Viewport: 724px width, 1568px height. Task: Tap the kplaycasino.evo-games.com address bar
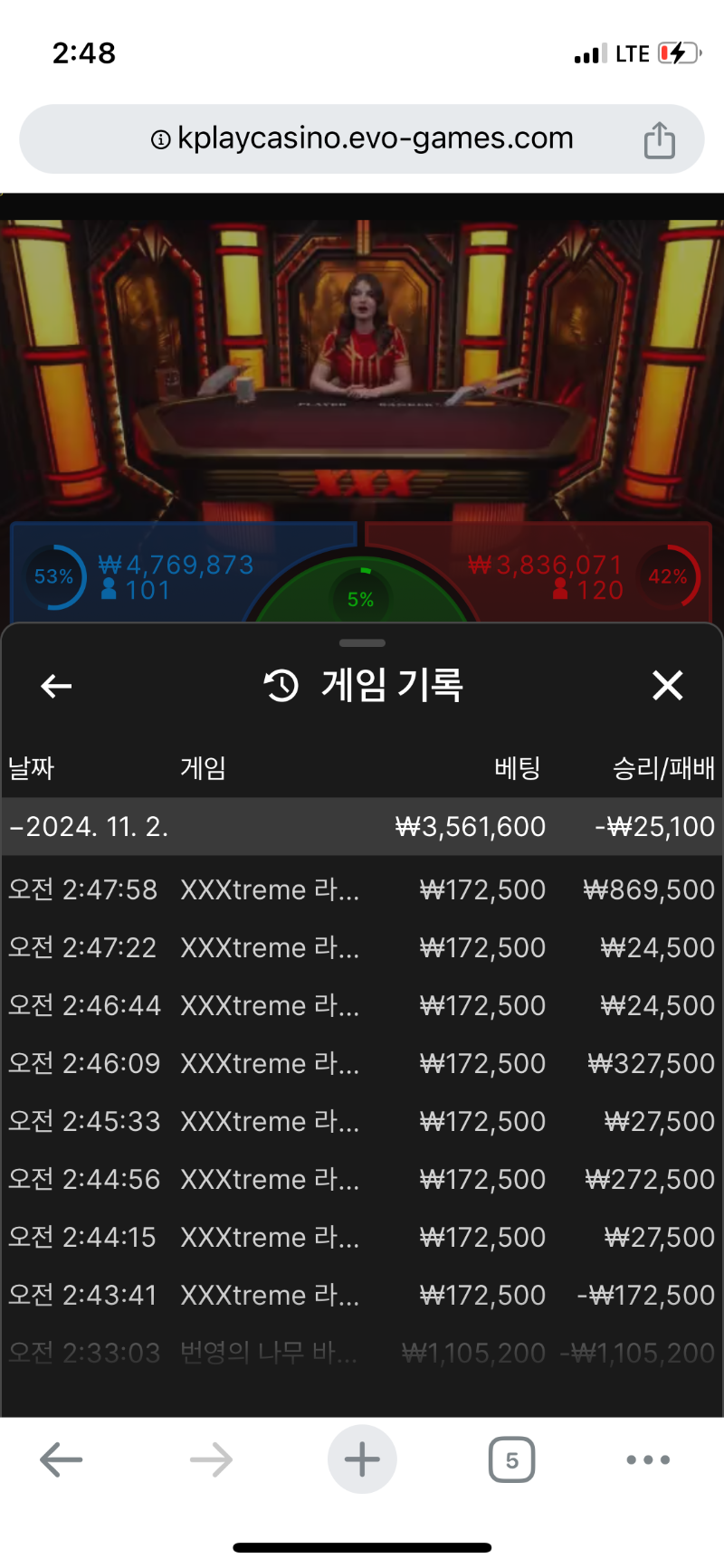point(362,138)
